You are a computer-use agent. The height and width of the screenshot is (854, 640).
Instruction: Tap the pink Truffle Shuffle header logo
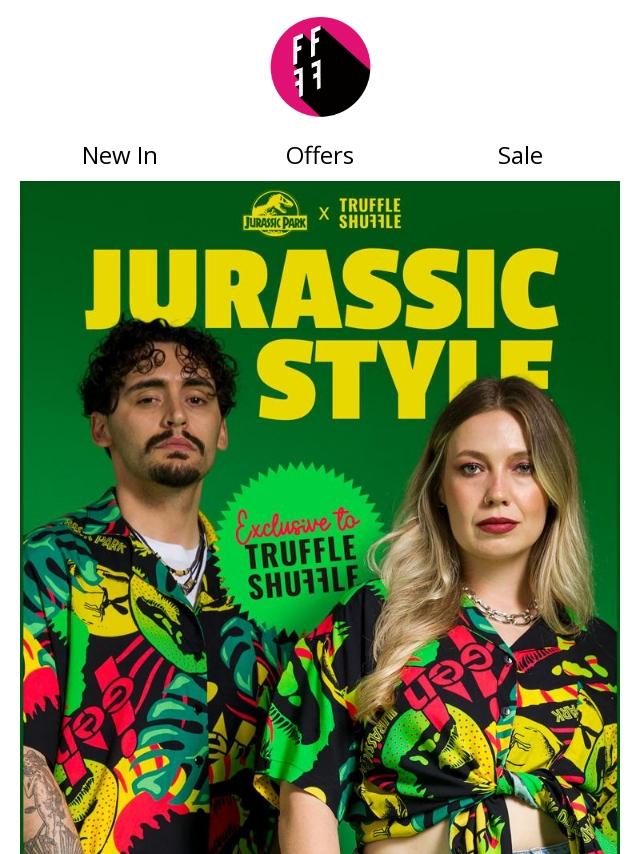point(320,67)
